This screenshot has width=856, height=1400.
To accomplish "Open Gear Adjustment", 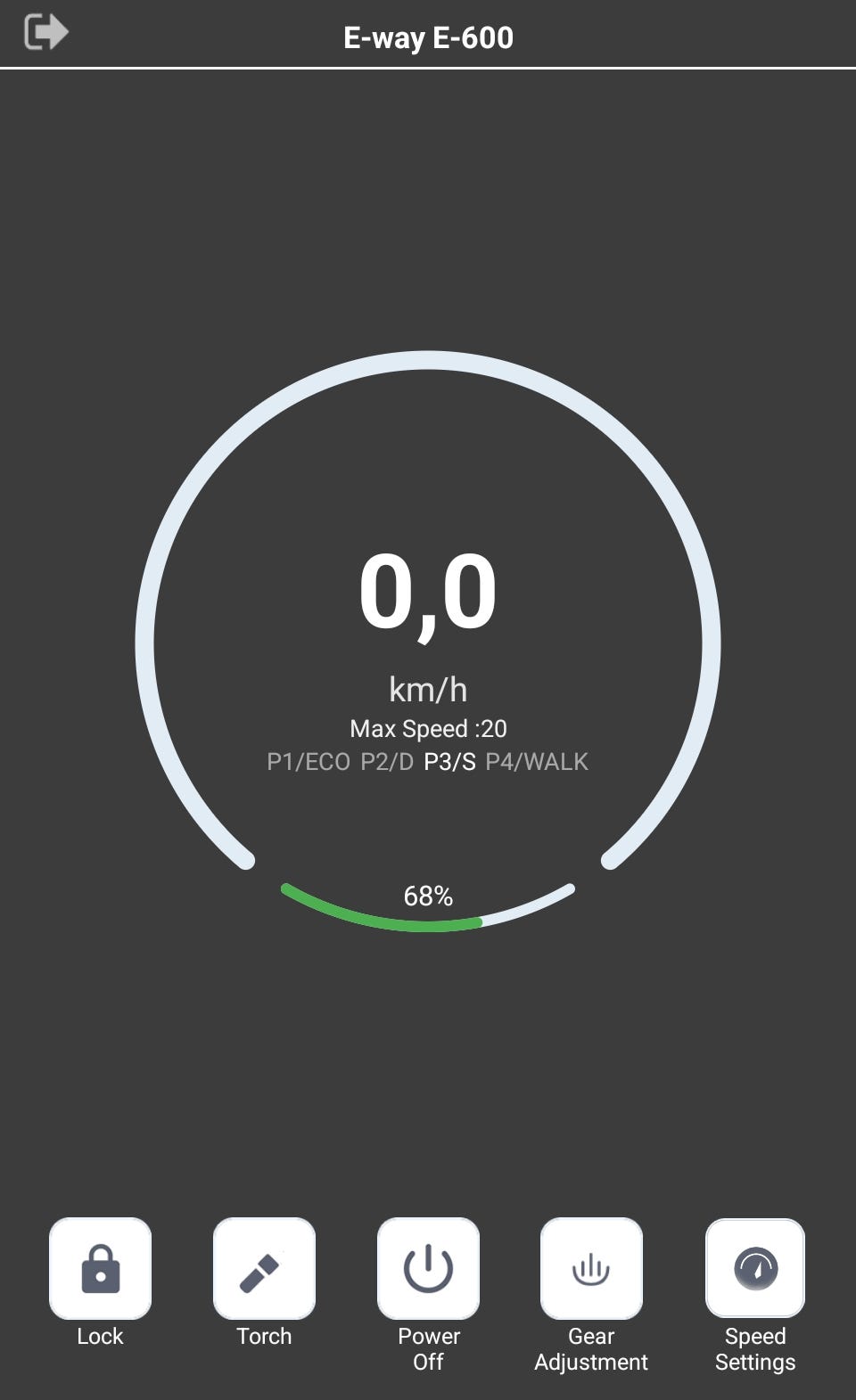I will pyautogui.click(x=591, y=1268).
